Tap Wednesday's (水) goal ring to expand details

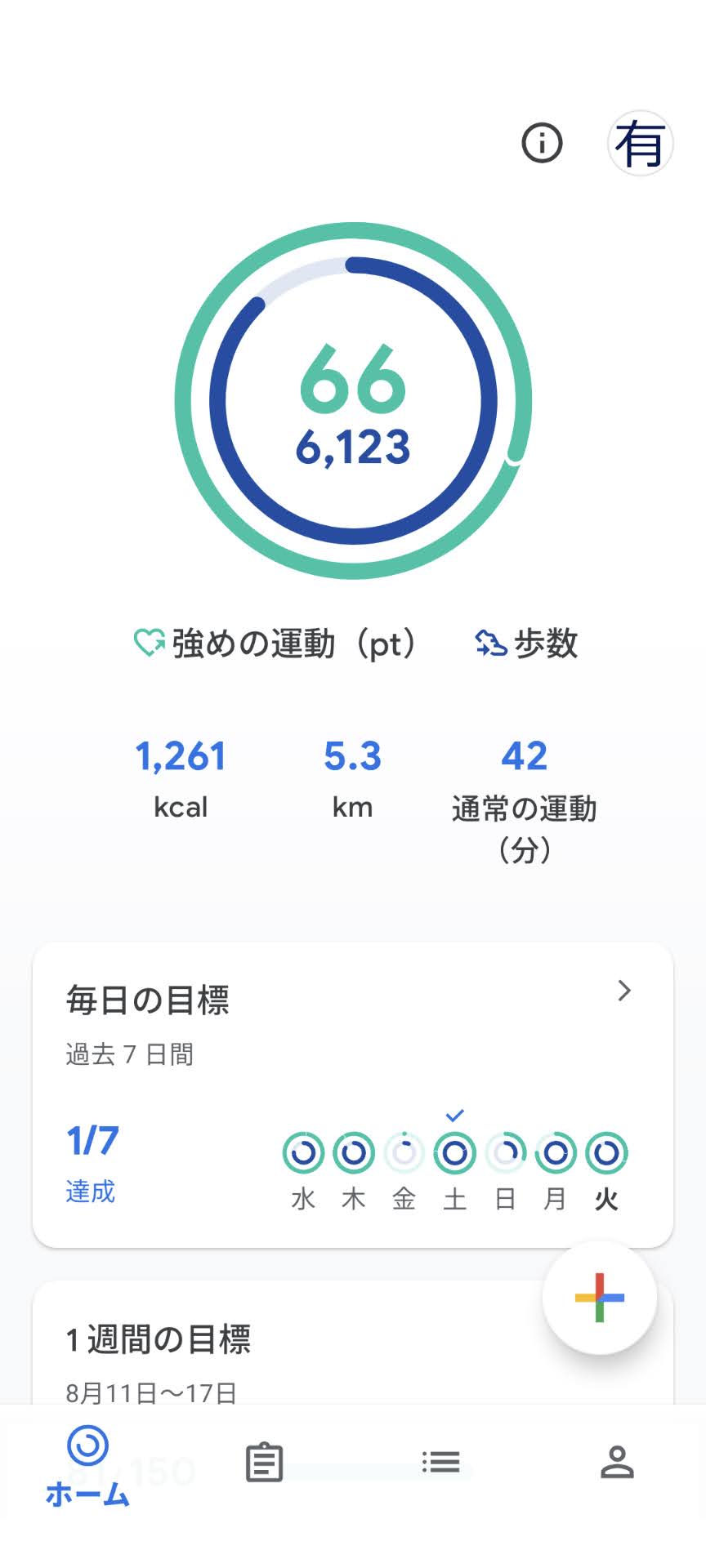[x=302, y=1153]
